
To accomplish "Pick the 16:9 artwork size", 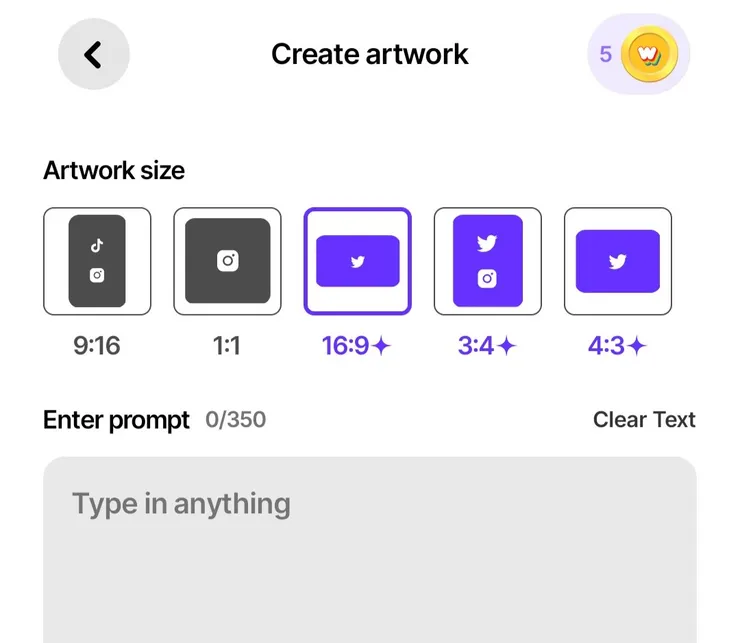I will (x=357, y=261).
